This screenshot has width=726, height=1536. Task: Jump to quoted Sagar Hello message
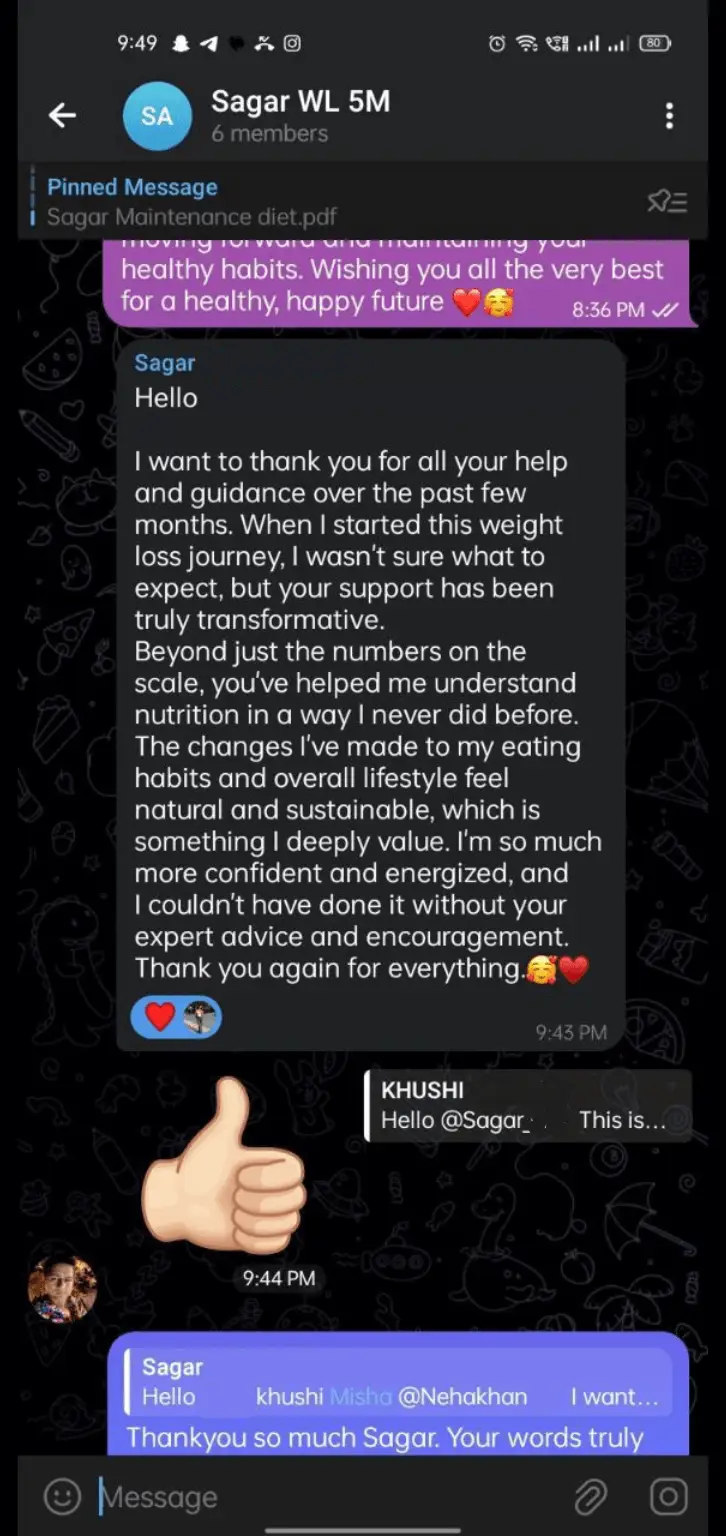(400, 1382)
